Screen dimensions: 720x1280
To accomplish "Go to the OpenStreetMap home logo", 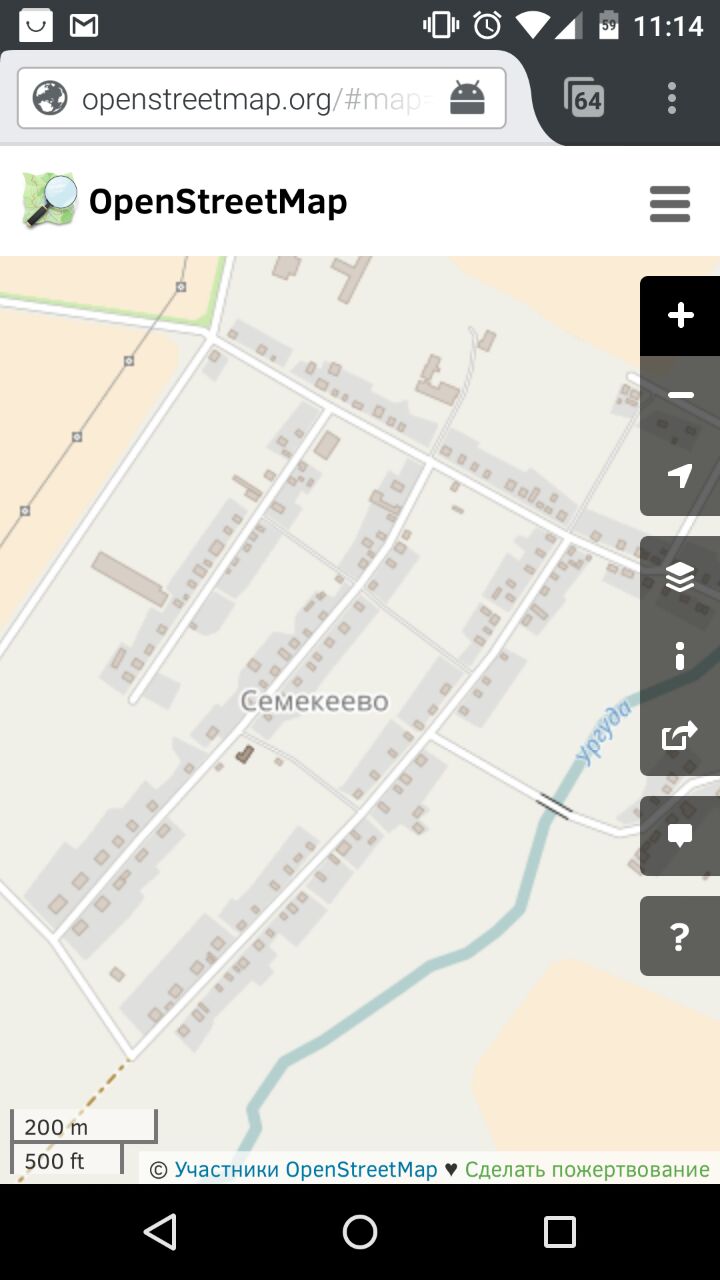I will pyautogui.click(x=184, y=201).
